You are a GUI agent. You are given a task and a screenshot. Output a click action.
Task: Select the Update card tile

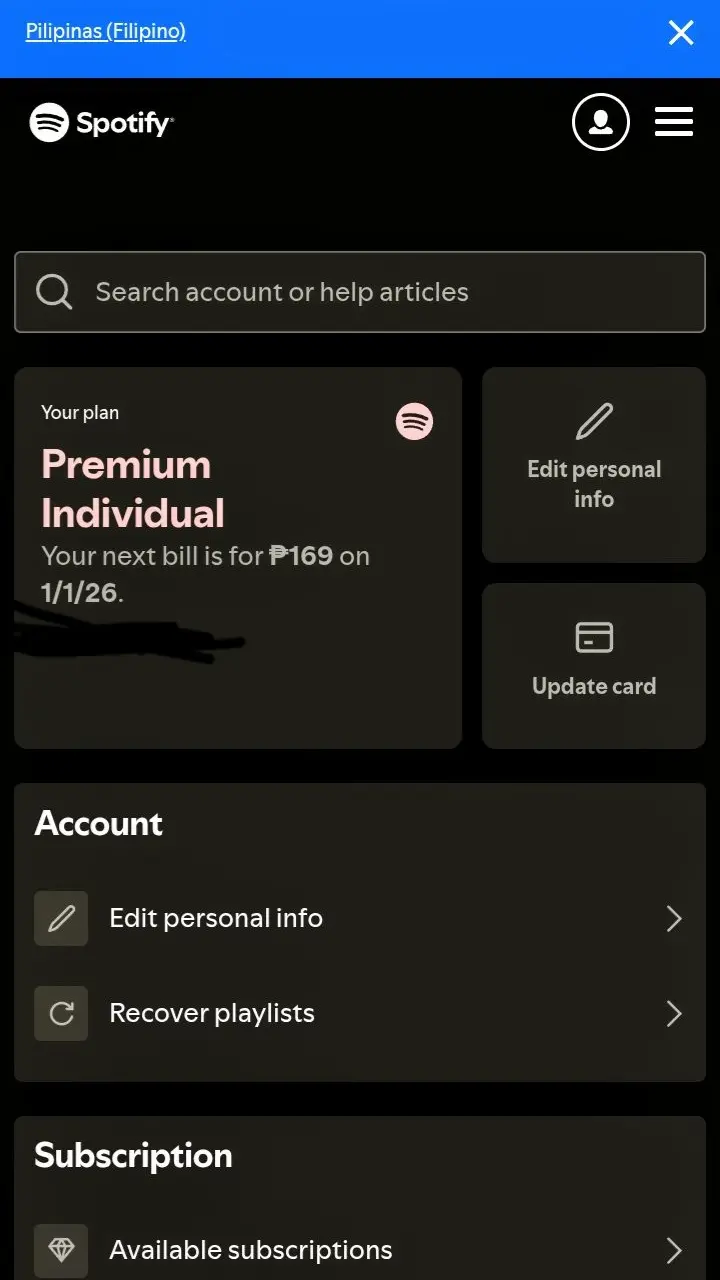coord(594,666)
